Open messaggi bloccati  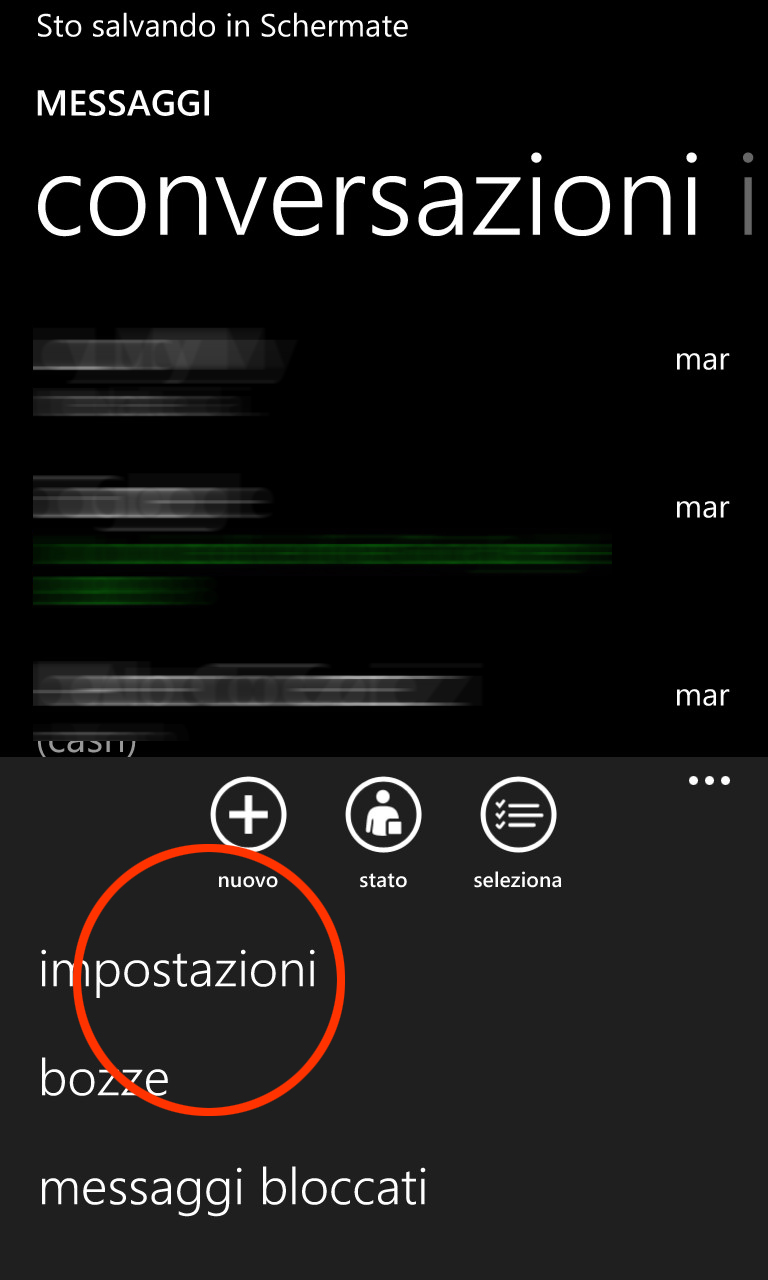coord(233,1188)
